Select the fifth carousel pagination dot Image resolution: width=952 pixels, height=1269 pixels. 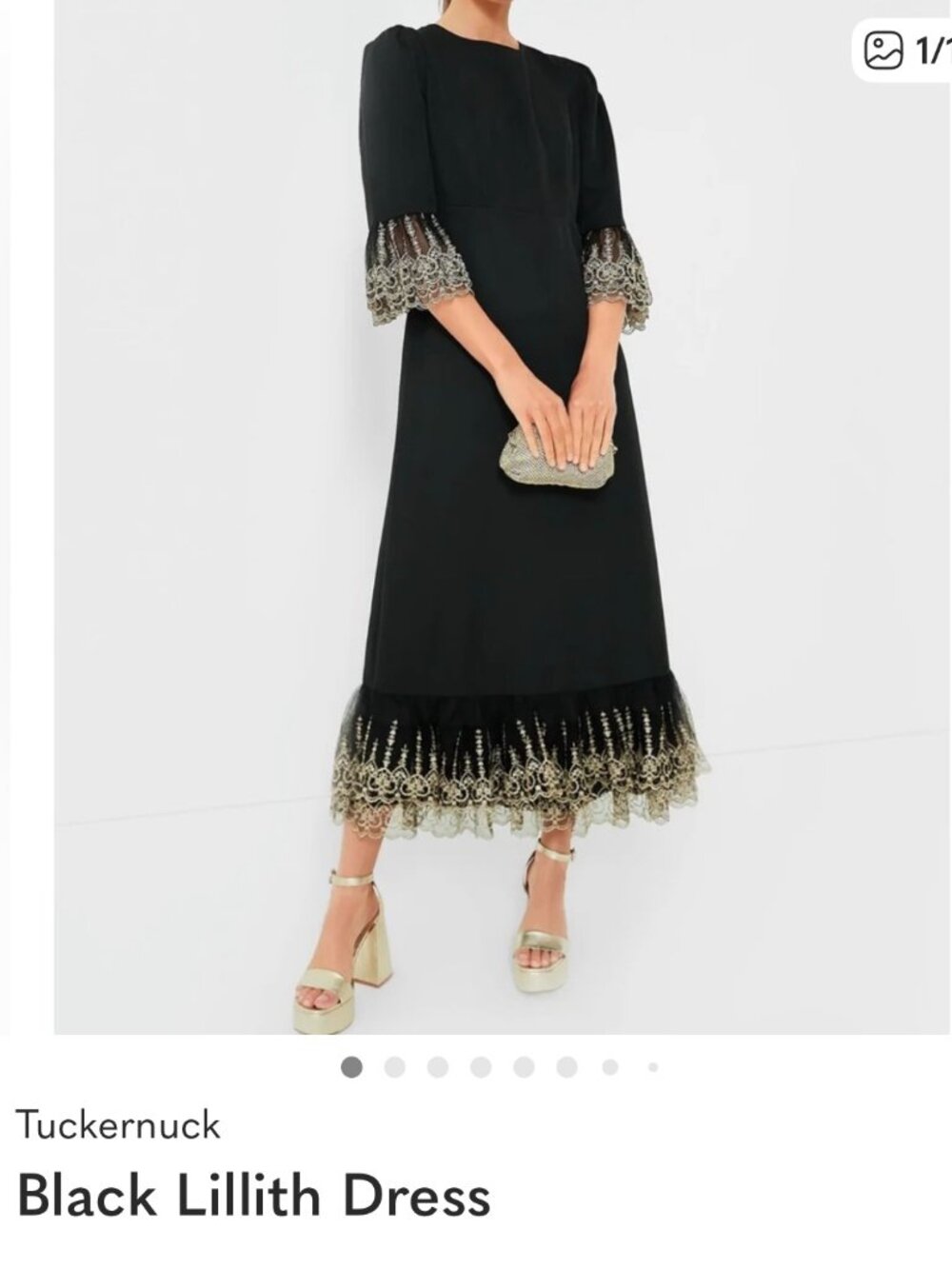point(522,1065)
